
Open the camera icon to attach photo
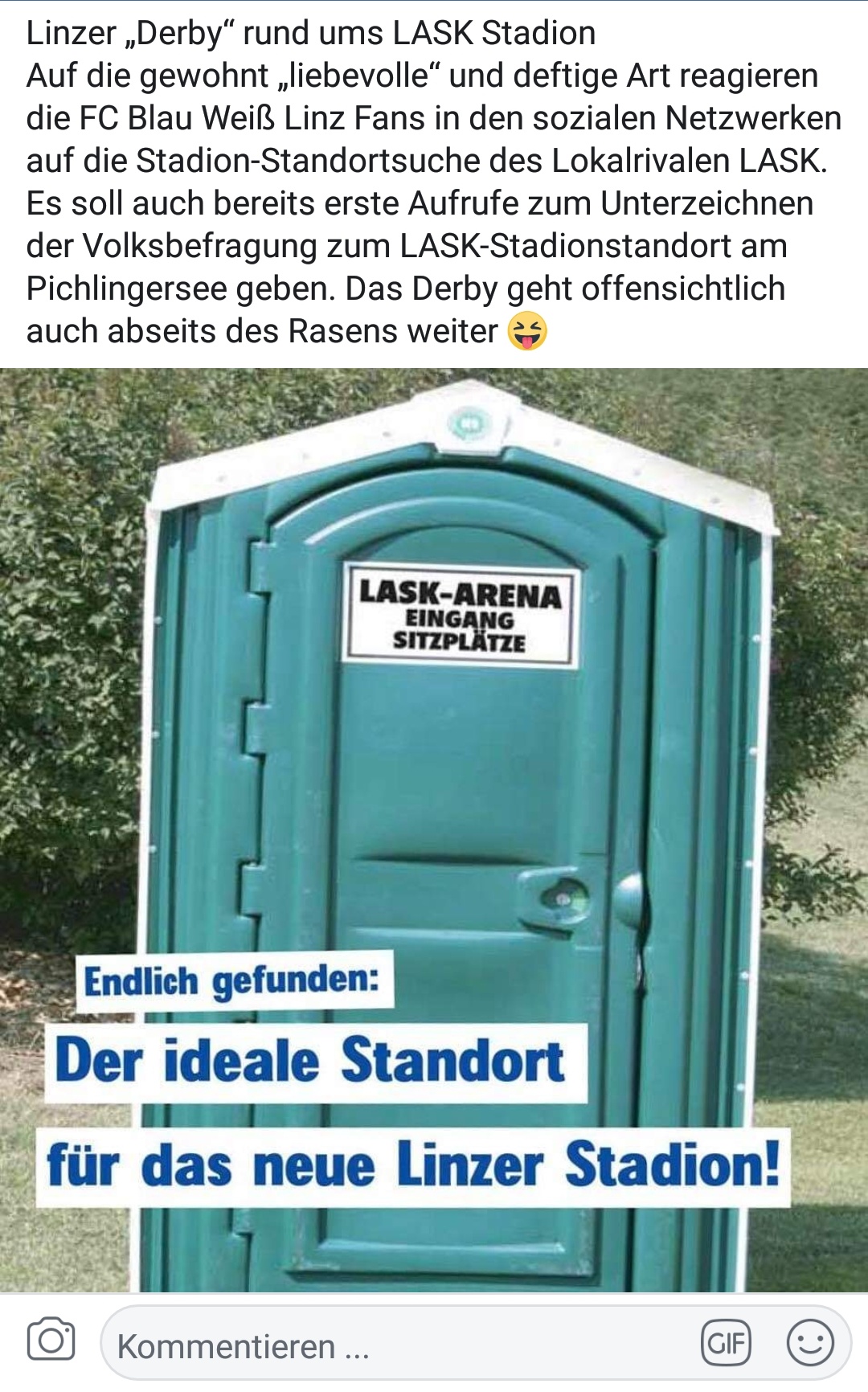pos(51,1340)
